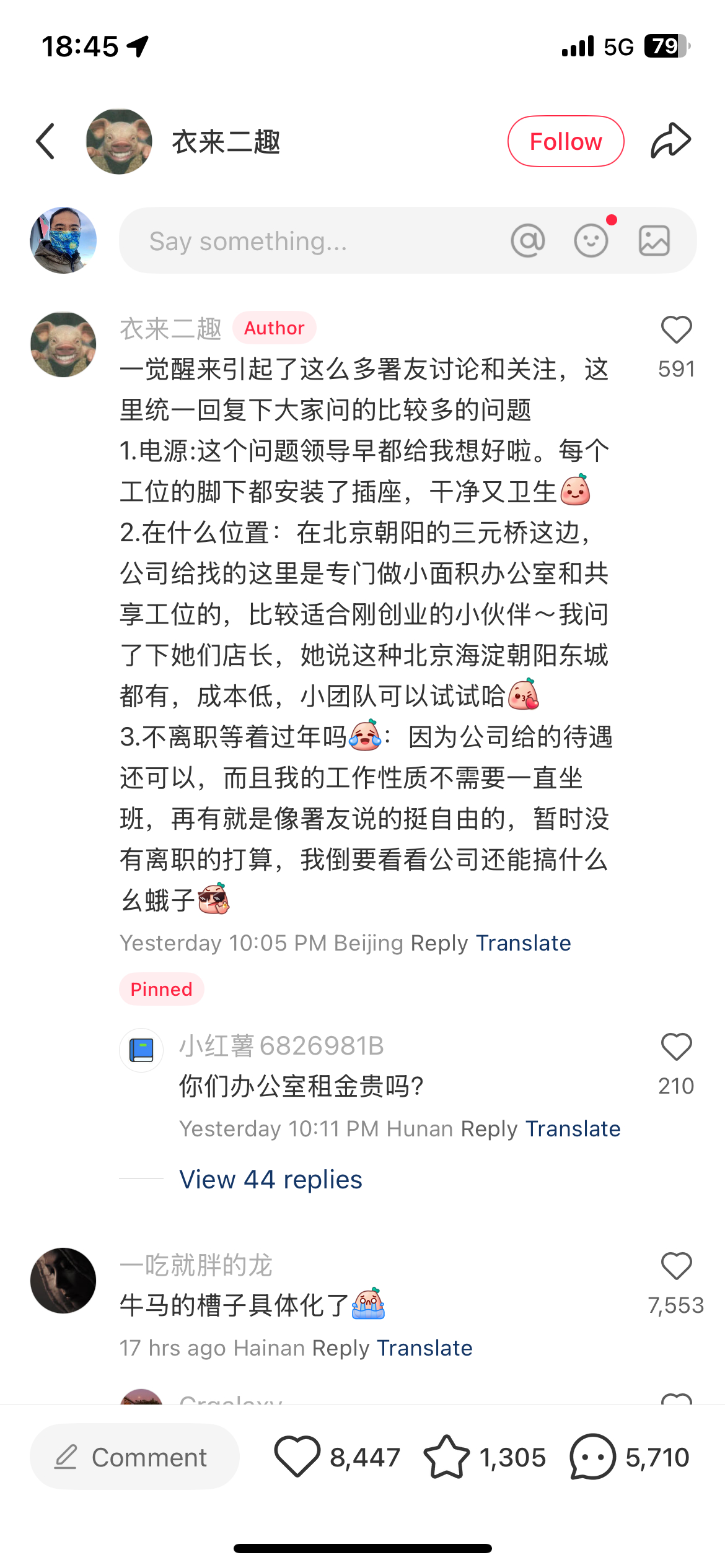Share this post
Image resolution: width=725 pixels, height=1568 pixels.
pos(670,141)
